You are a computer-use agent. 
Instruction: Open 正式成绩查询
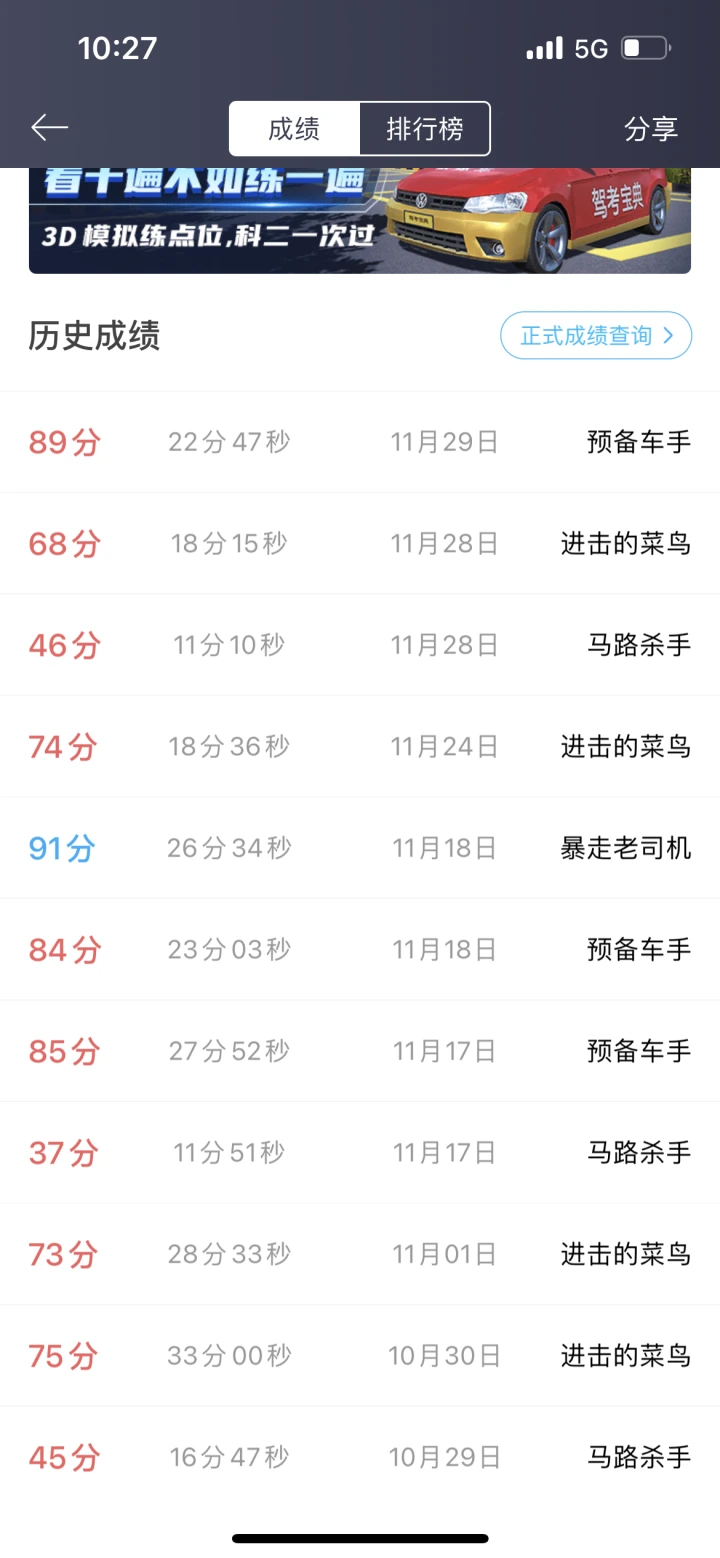pyautogui.click(x=596, y=336)
